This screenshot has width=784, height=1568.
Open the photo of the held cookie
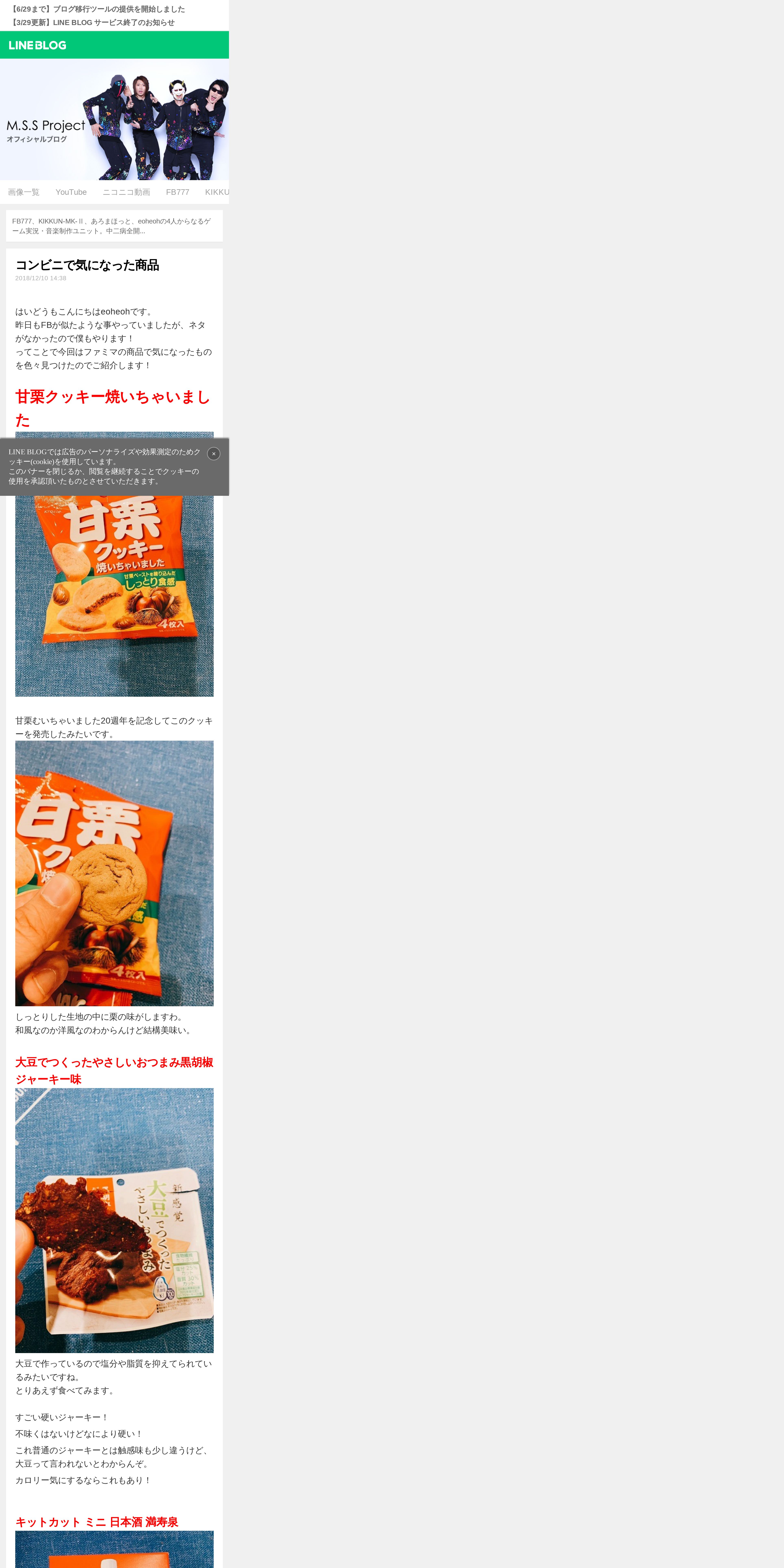pyautogui.click(x=114, y=873)
